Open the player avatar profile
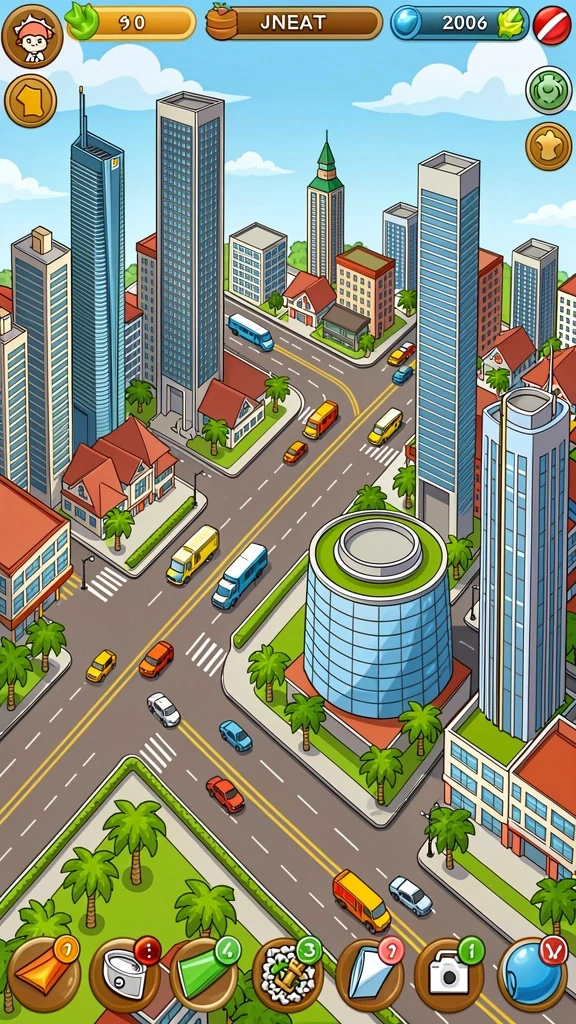This screenshot has width=576, height=1024. (32, 36)
